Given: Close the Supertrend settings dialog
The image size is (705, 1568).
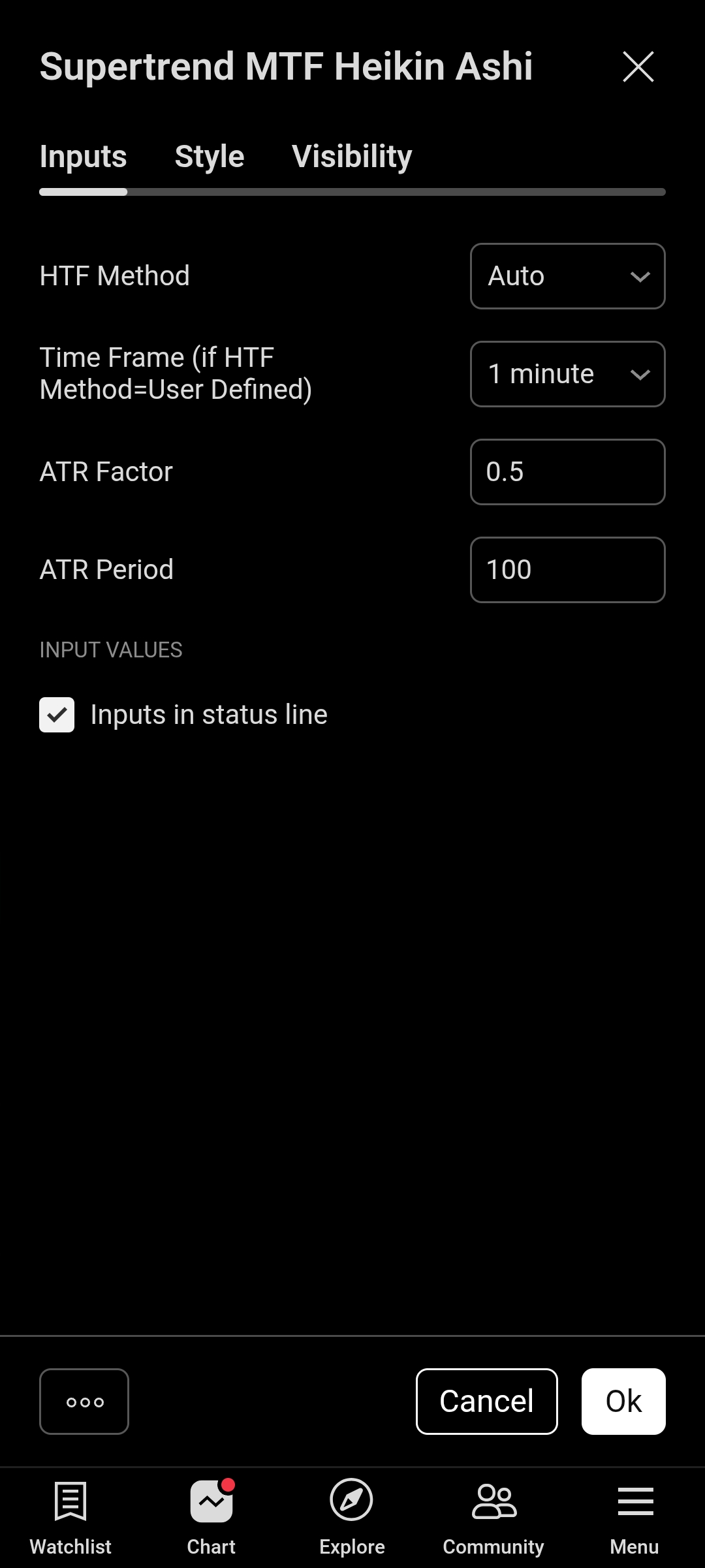Looking at the screenshot, I should point(638,67).
